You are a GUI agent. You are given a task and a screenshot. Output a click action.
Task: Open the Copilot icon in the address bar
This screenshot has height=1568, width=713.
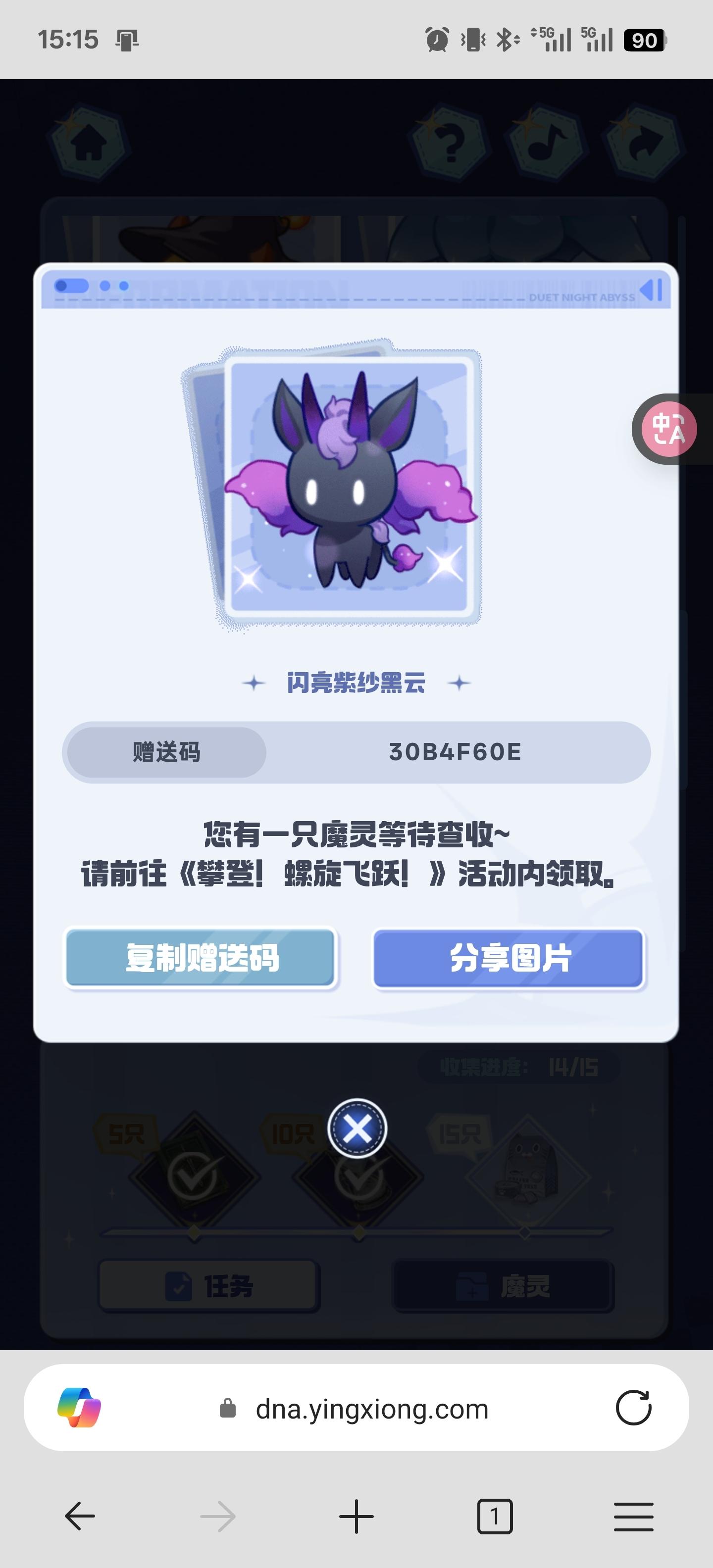(79, 1408)
